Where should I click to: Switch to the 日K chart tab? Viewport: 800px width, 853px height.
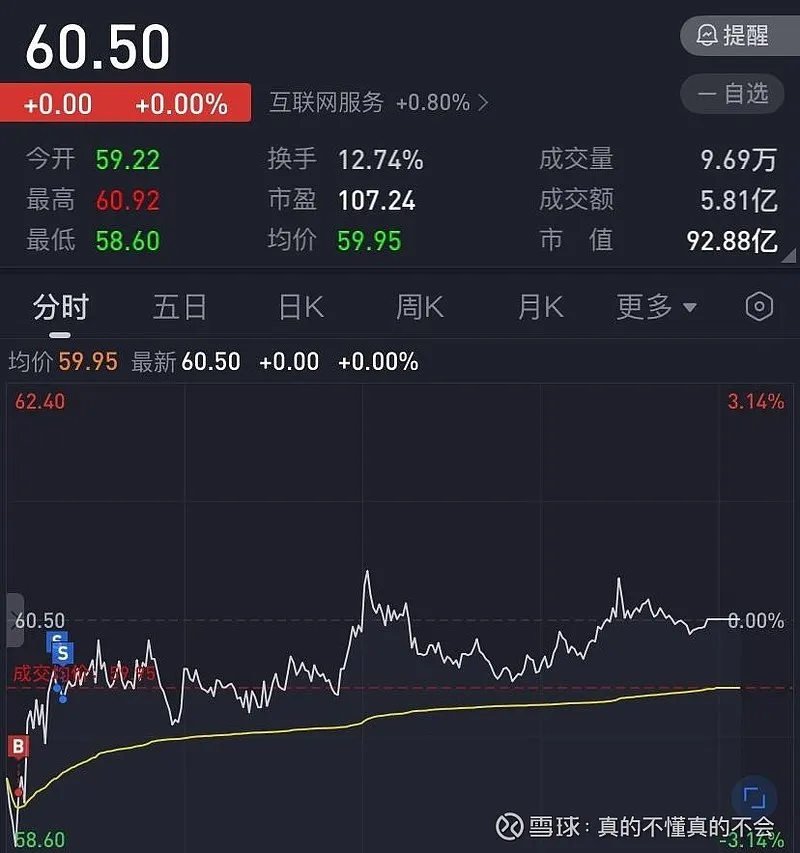point(301,307)
